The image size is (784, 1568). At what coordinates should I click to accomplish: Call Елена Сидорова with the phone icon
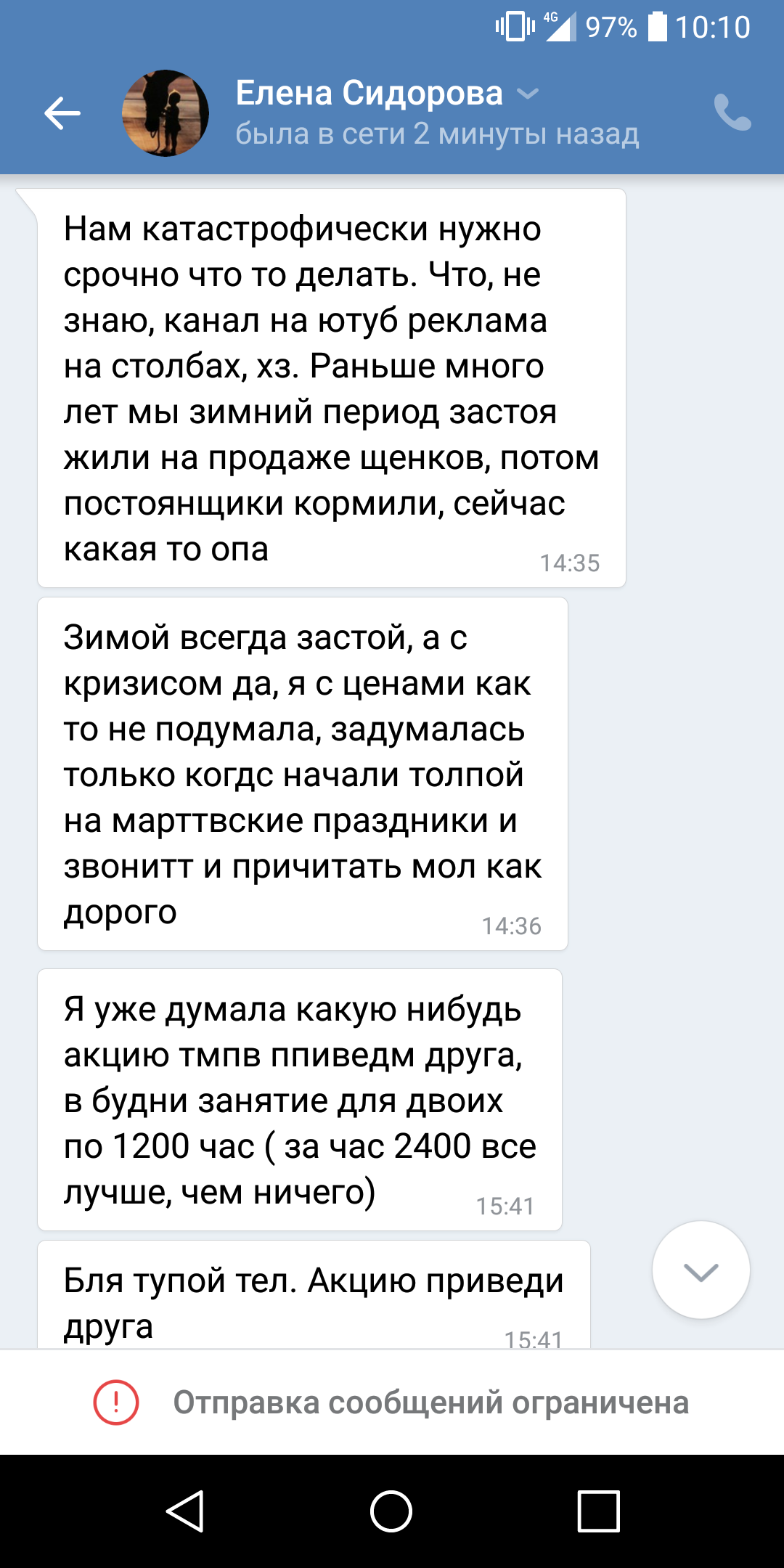point(732,113)
